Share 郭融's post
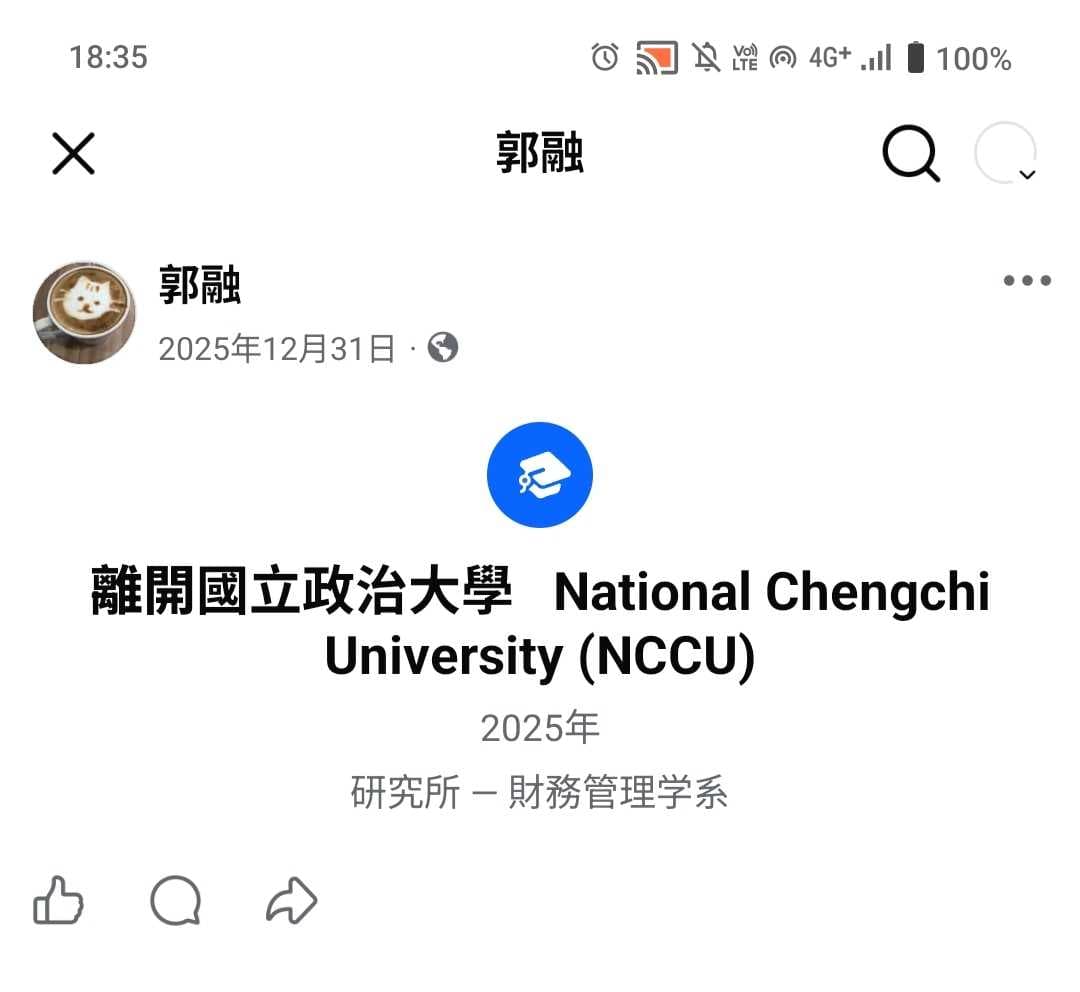 (291, 900)
